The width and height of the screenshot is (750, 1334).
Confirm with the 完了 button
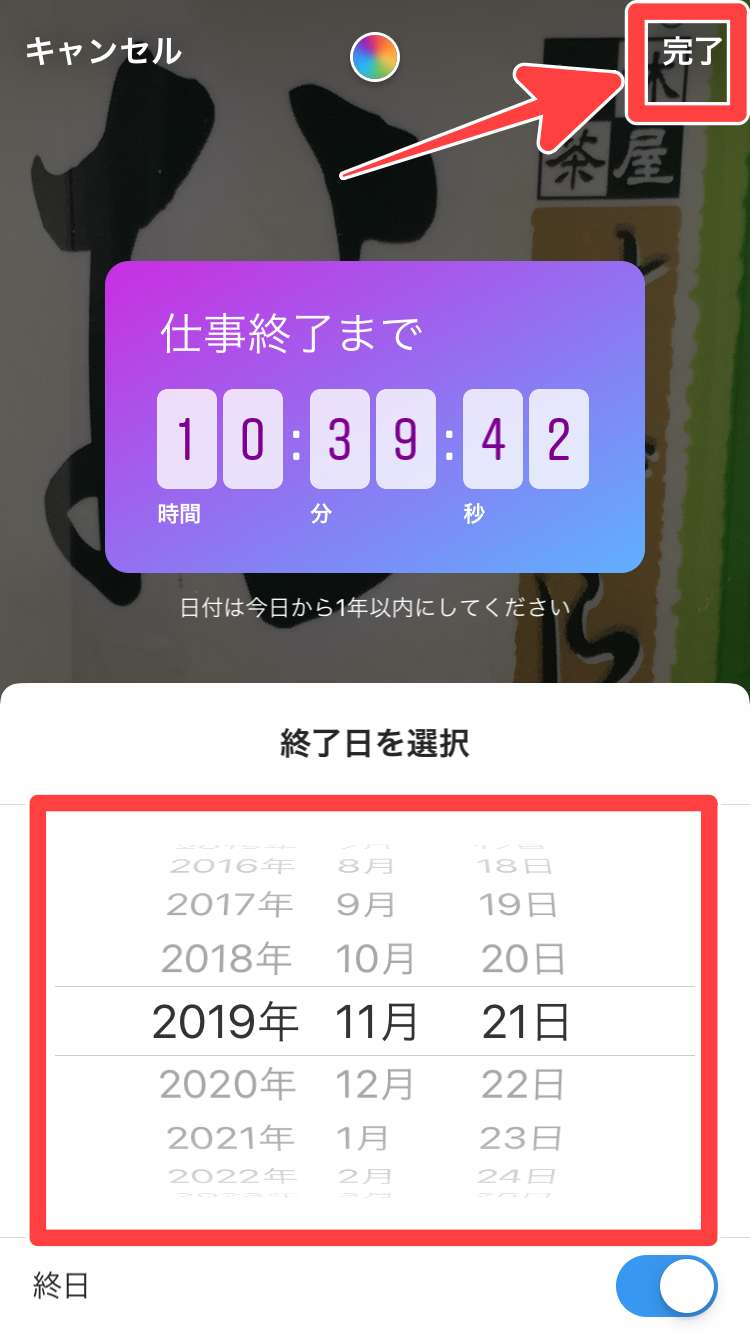point(691,53)
